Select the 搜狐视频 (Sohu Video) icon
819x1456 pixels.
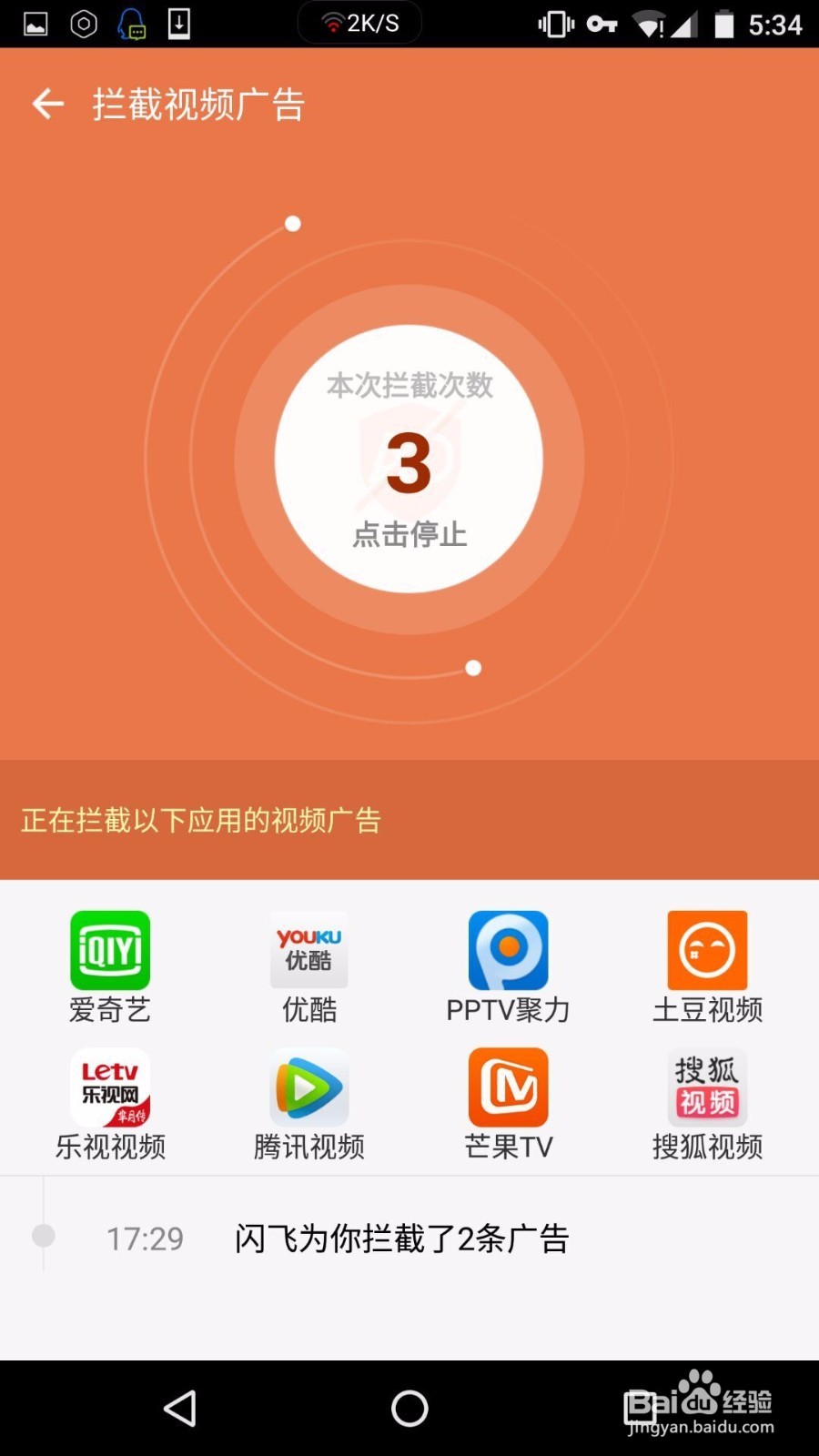point(707,1088)
